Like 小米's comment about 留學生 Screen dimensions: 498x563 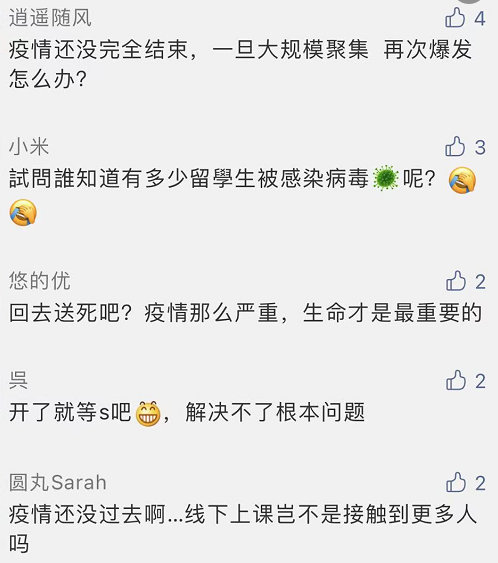pyautogui.click(x=455, y=146)
